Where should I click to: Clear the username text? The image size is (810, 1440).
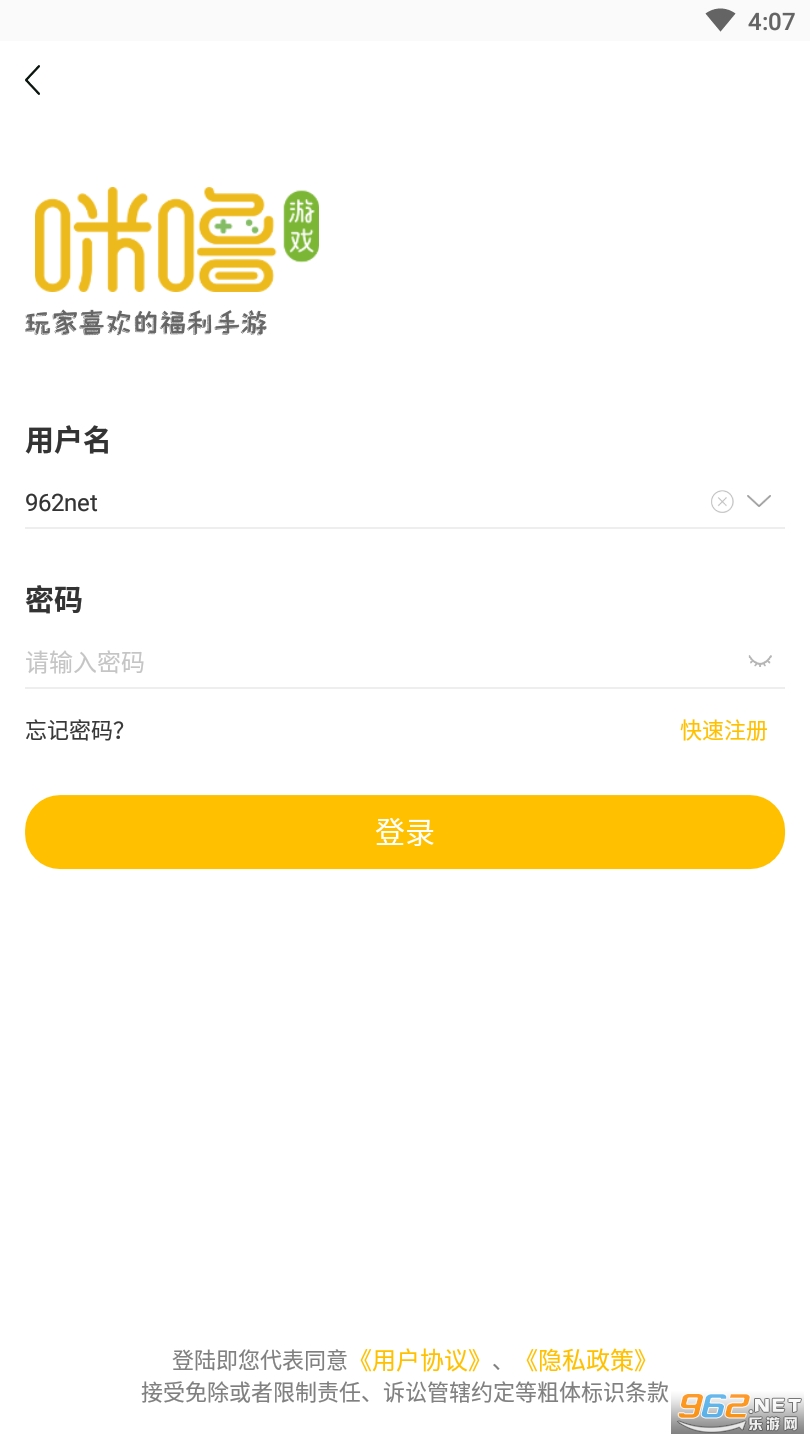point(722,502)
